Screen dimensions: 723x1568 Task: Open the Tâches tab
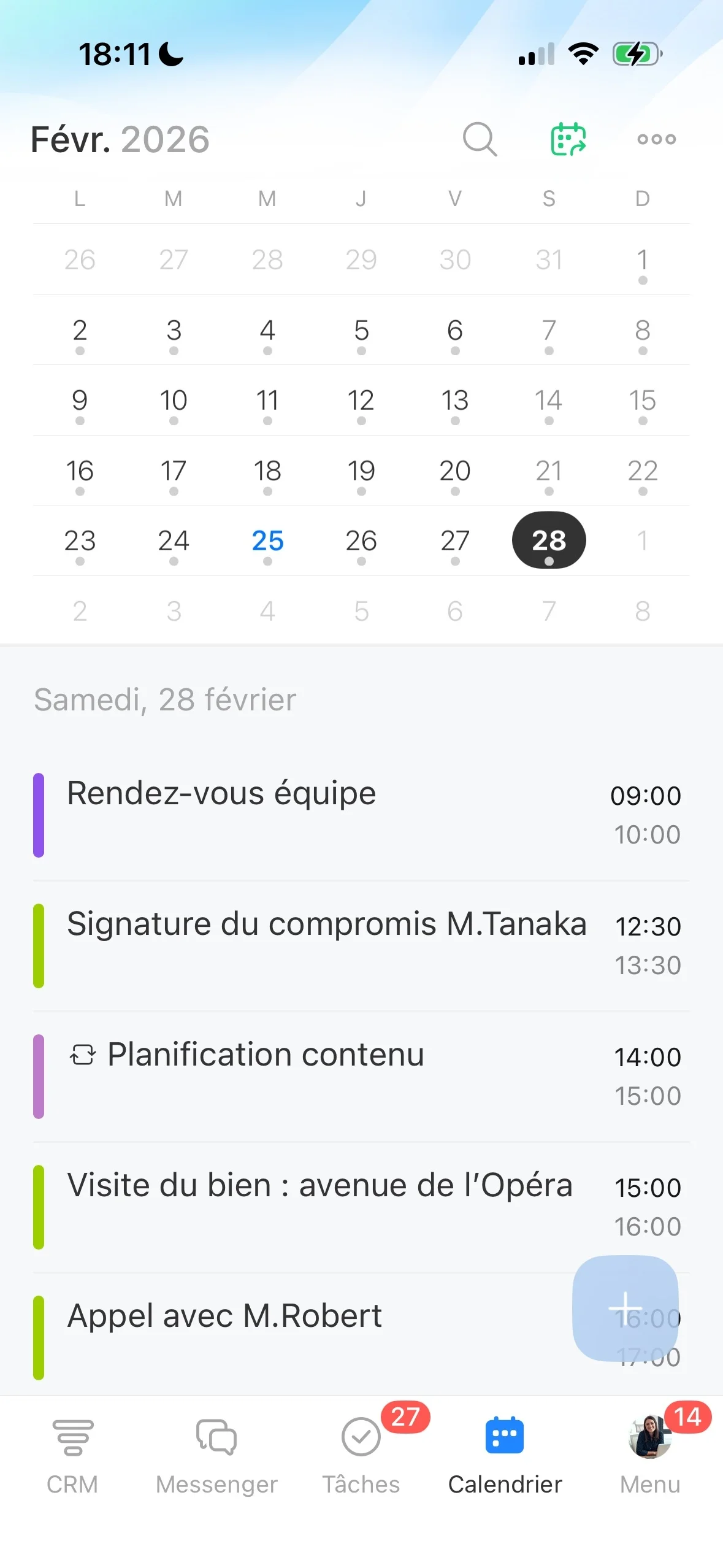[361, 1456]
